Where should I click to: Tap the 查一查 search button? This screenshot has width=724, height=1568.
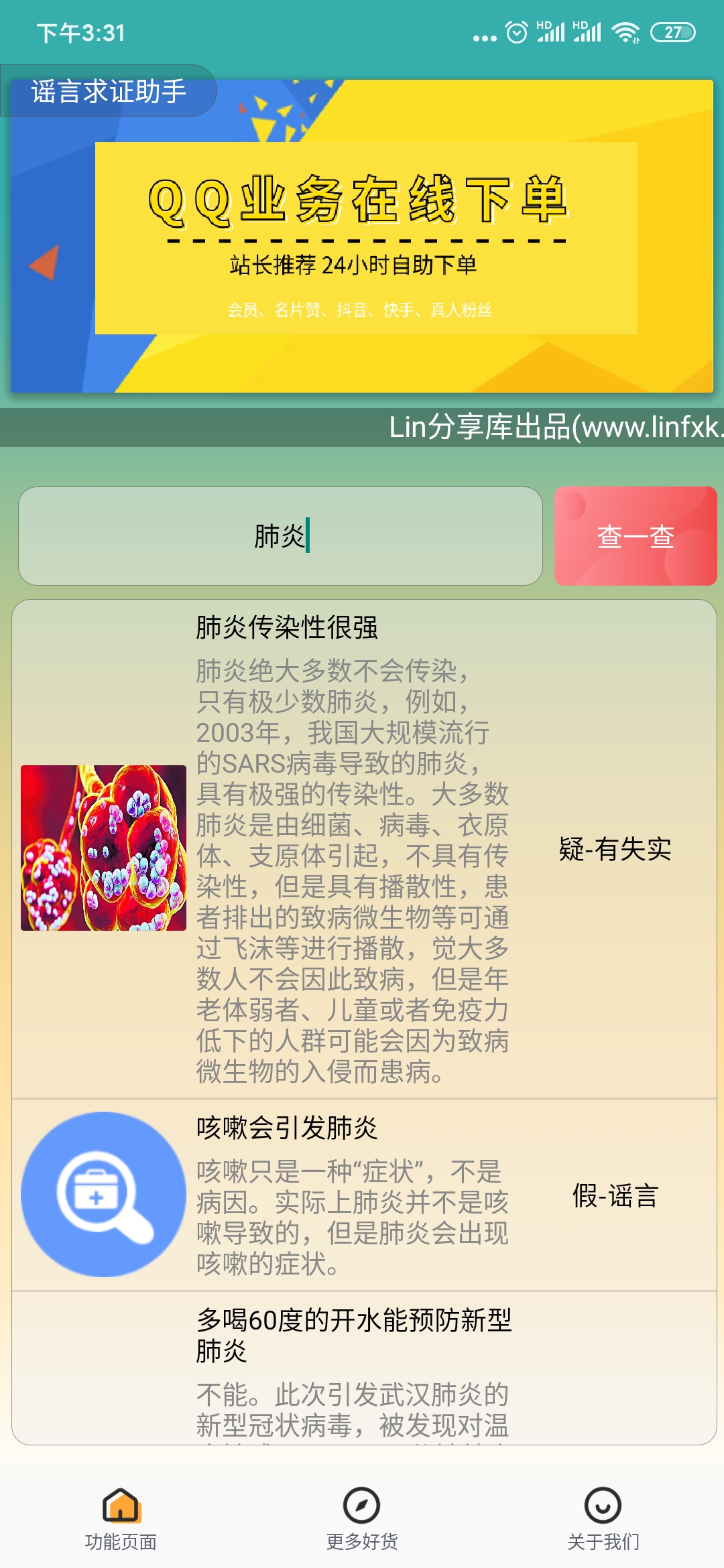(x=636, y=536)
